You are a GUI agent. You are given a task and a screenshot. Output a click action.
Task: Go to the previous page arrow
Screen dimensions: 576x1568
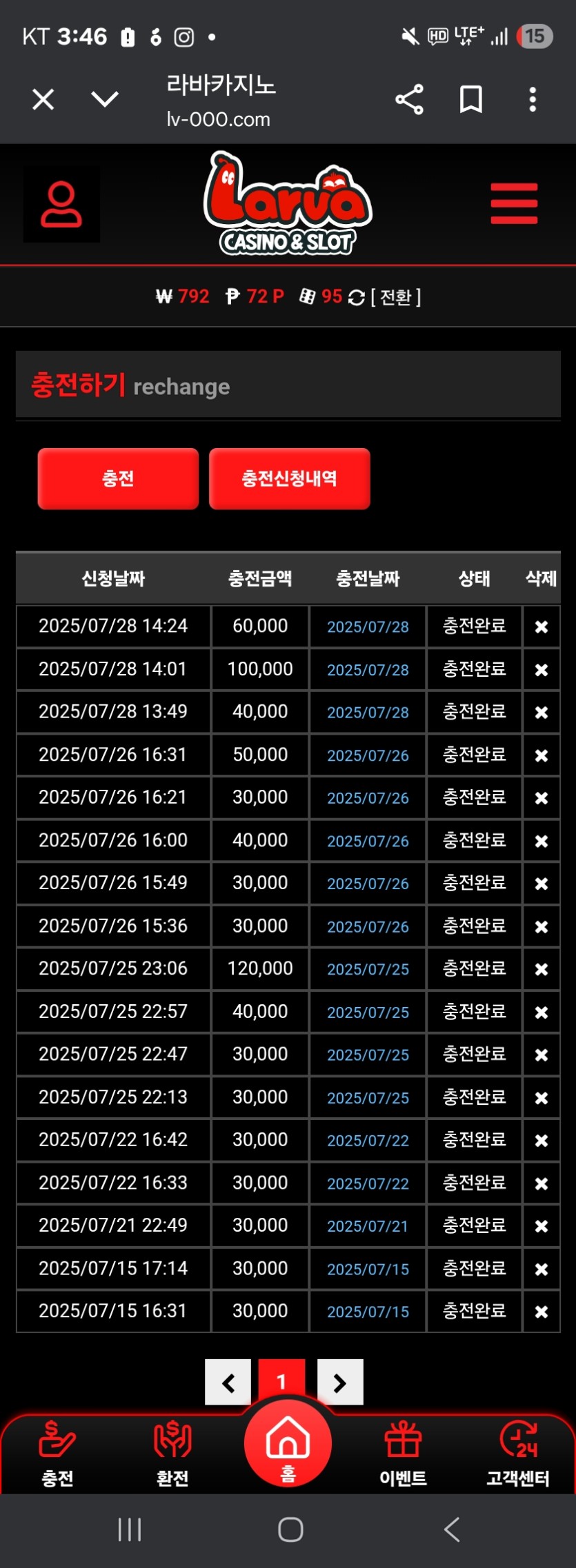pos(228,1382)
